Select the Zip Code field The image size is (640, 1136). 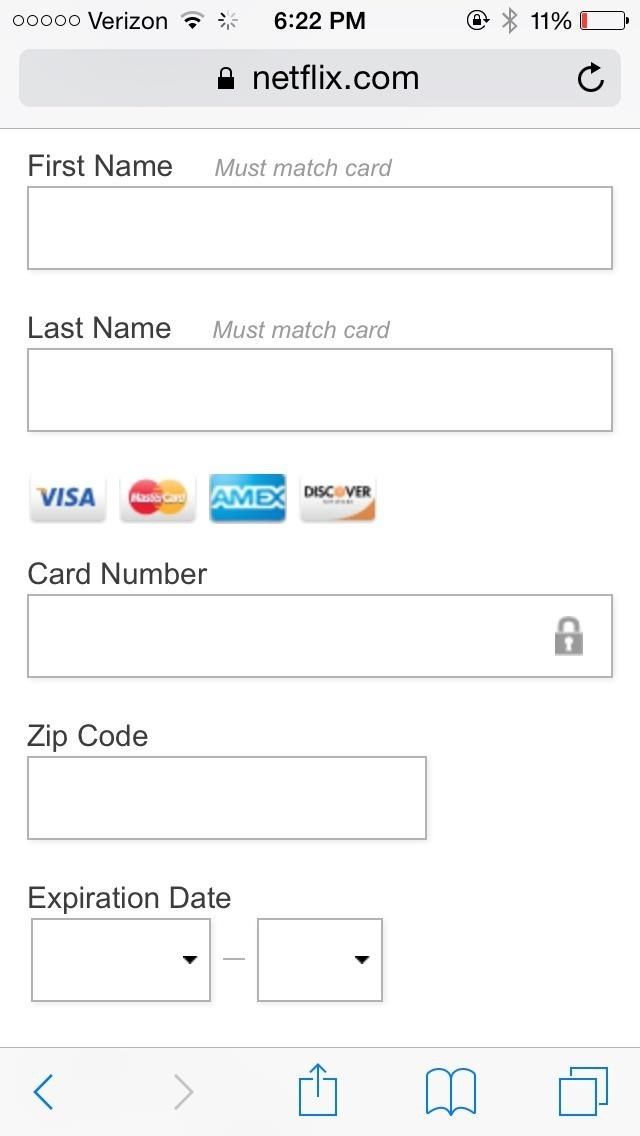click(226, 798)
